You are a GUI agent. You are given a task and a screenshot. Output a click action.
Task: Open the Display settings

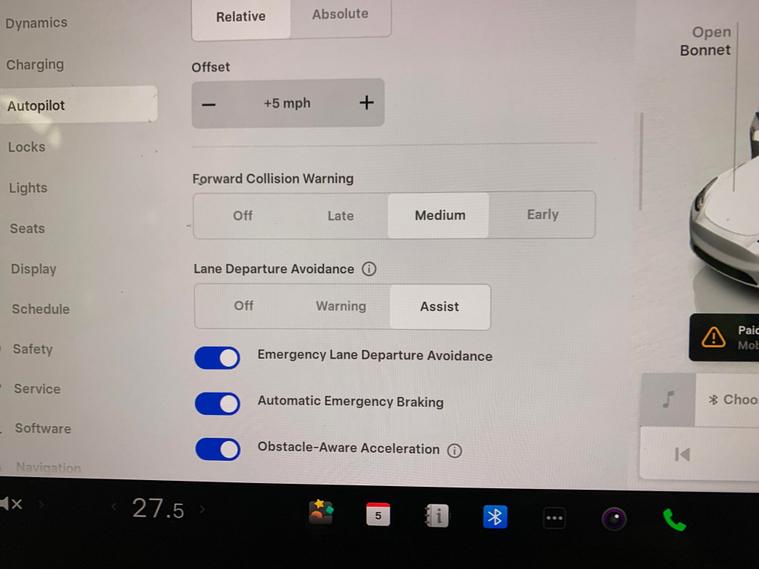(x=33, y=269)
